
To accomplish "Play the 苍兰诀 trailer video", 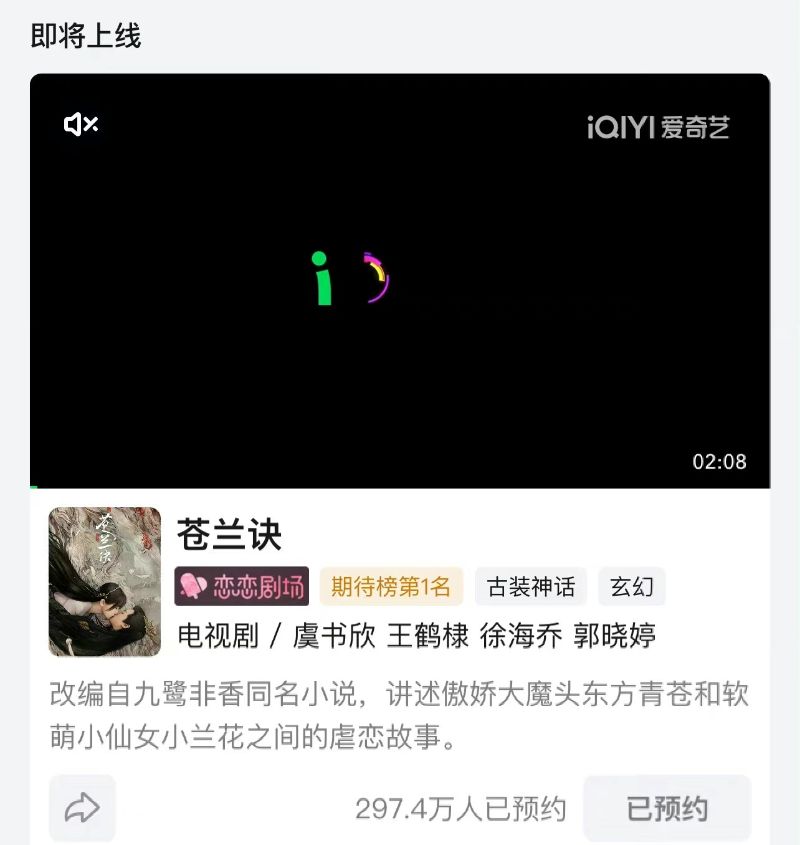I will coord(400,280).
